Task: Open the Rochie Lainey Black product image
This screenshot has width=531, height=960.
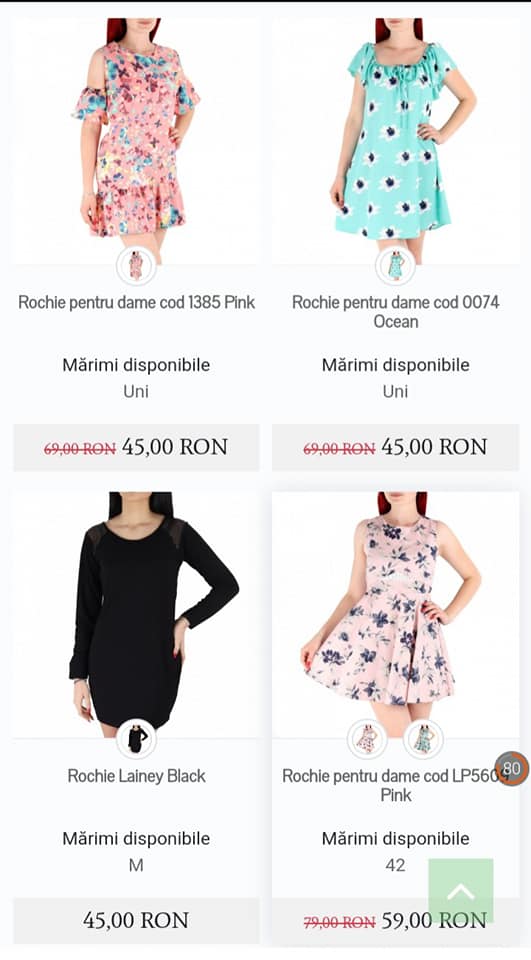Action: click(x=136, y=614)
